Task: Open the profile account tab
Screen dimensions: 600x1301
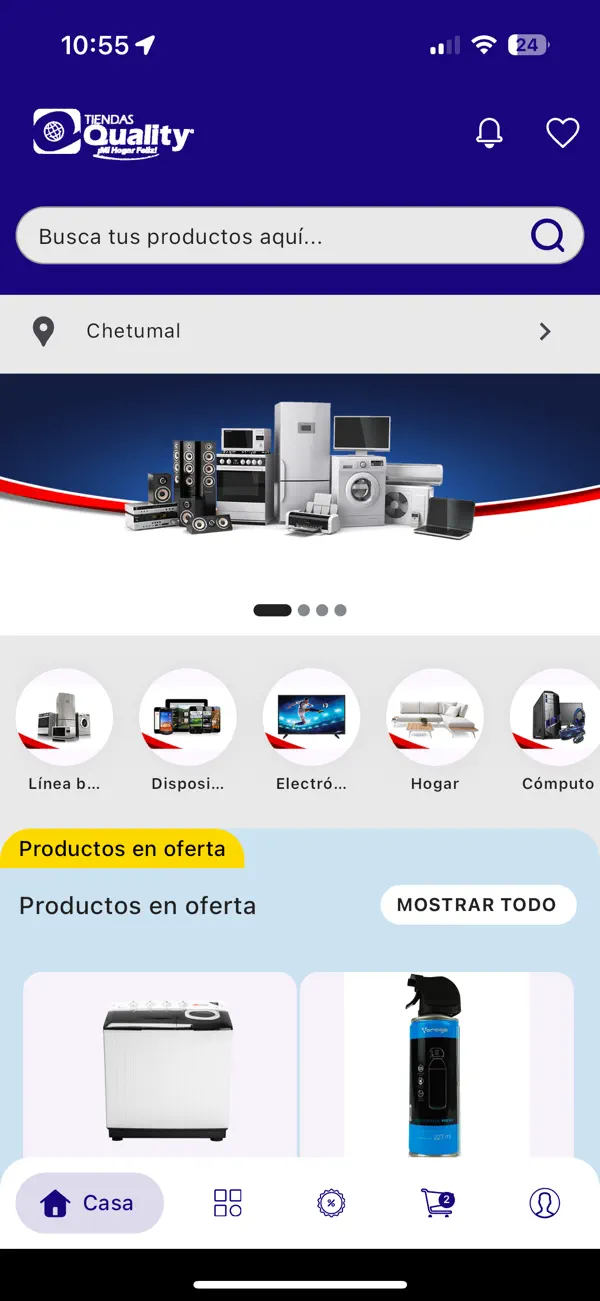Action: (545, 1203)
